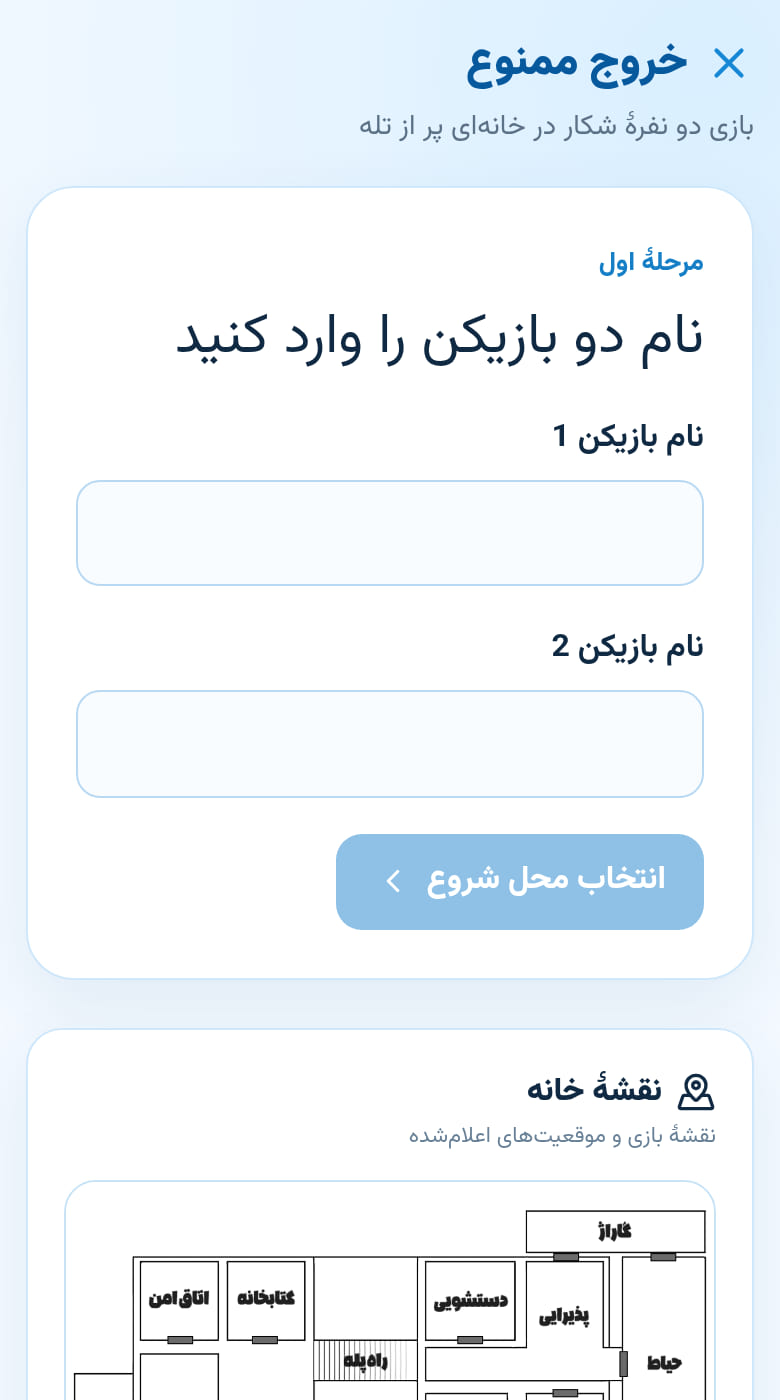Focus the نام بازیکن 2 text field
This screenshot has height=1400, width=780.
pyautogui.click(x=390, y=744)
